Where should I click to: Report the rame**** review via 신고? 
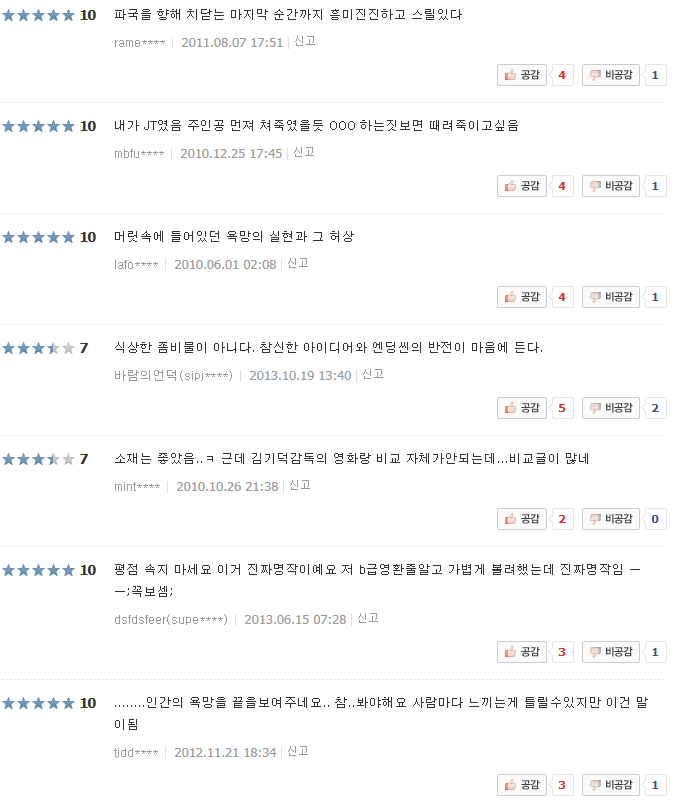305,41
